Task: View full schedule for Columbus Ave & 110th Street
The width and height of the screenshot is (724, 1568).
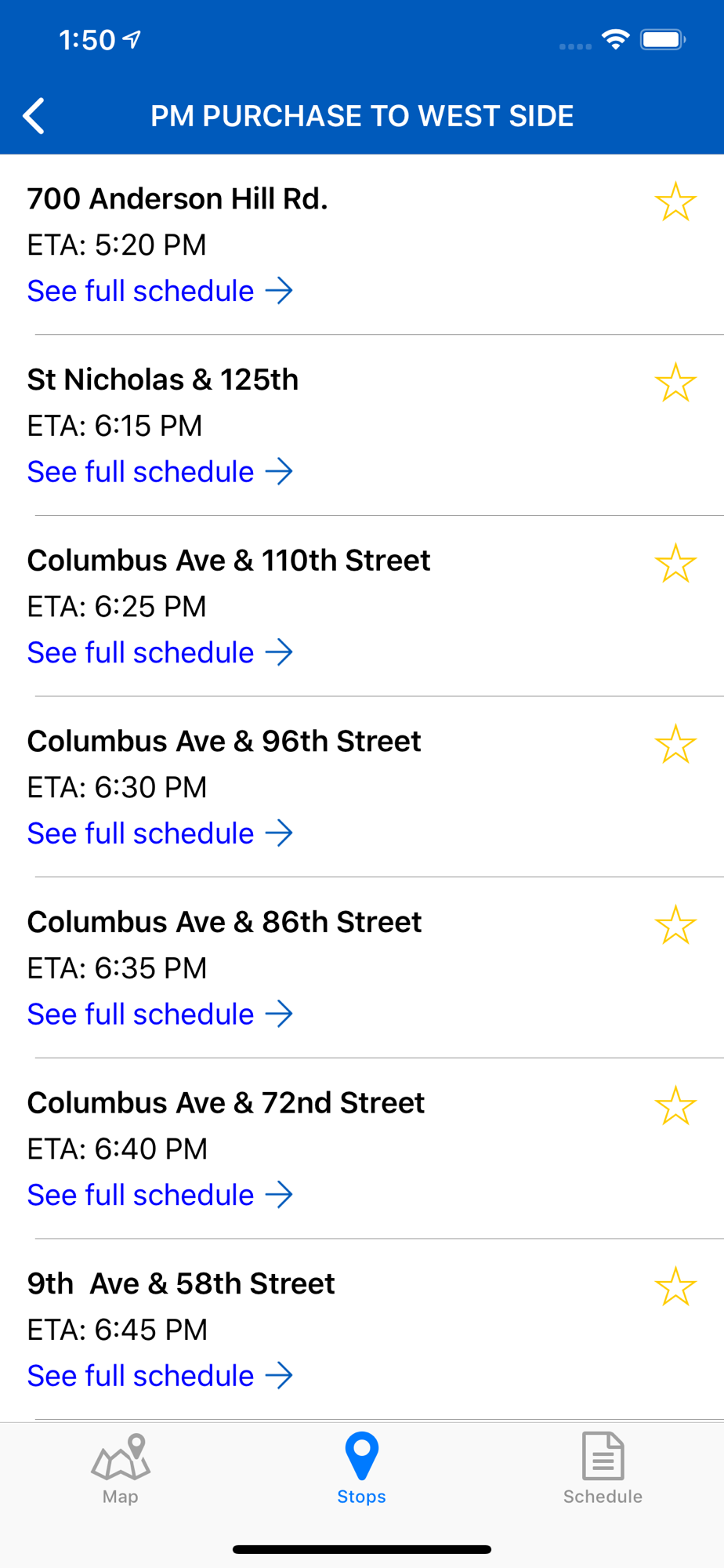Action: 160,652
